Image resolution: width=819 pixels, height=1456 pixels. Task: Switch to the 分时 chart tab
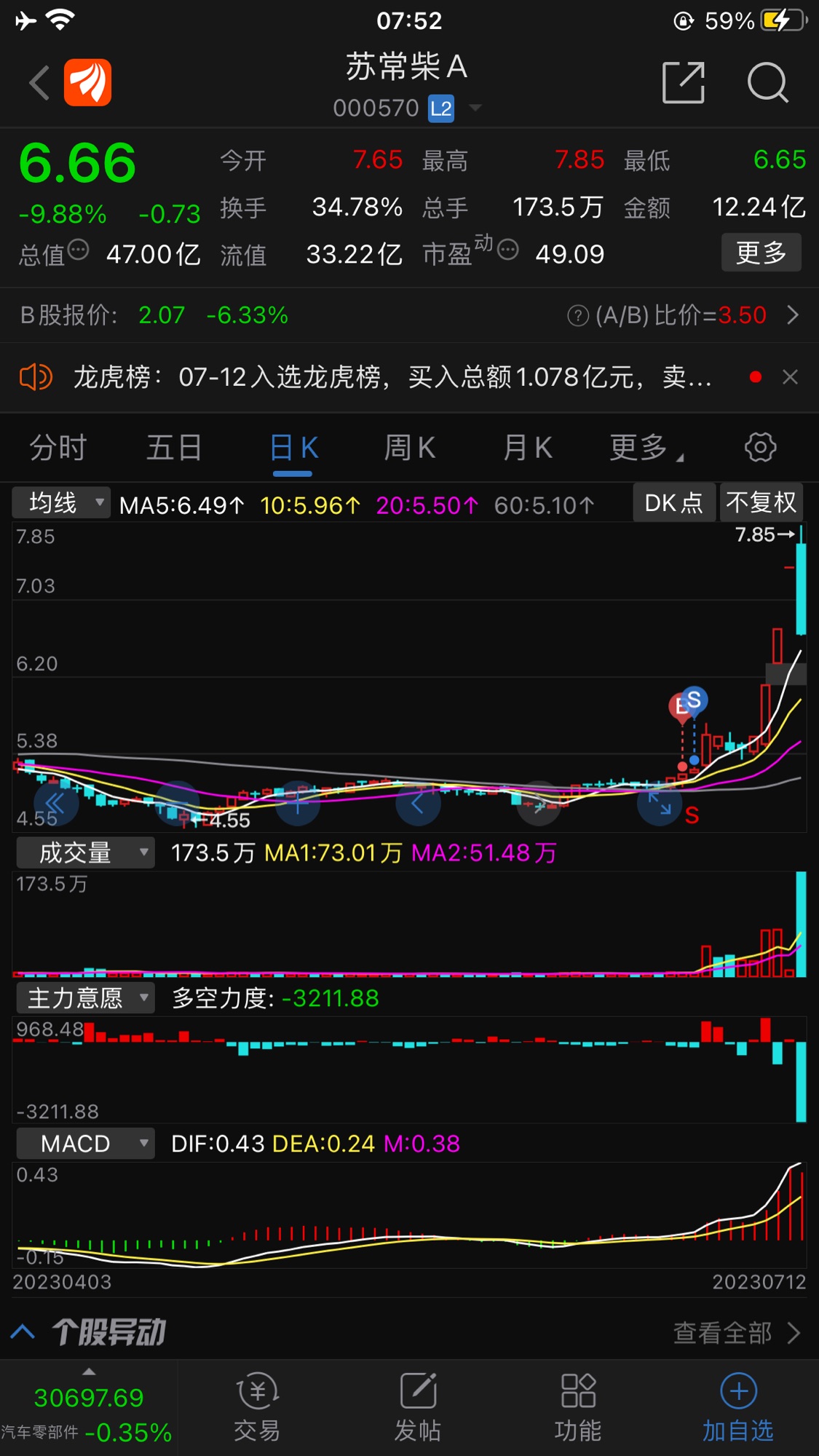pos(58,447)
